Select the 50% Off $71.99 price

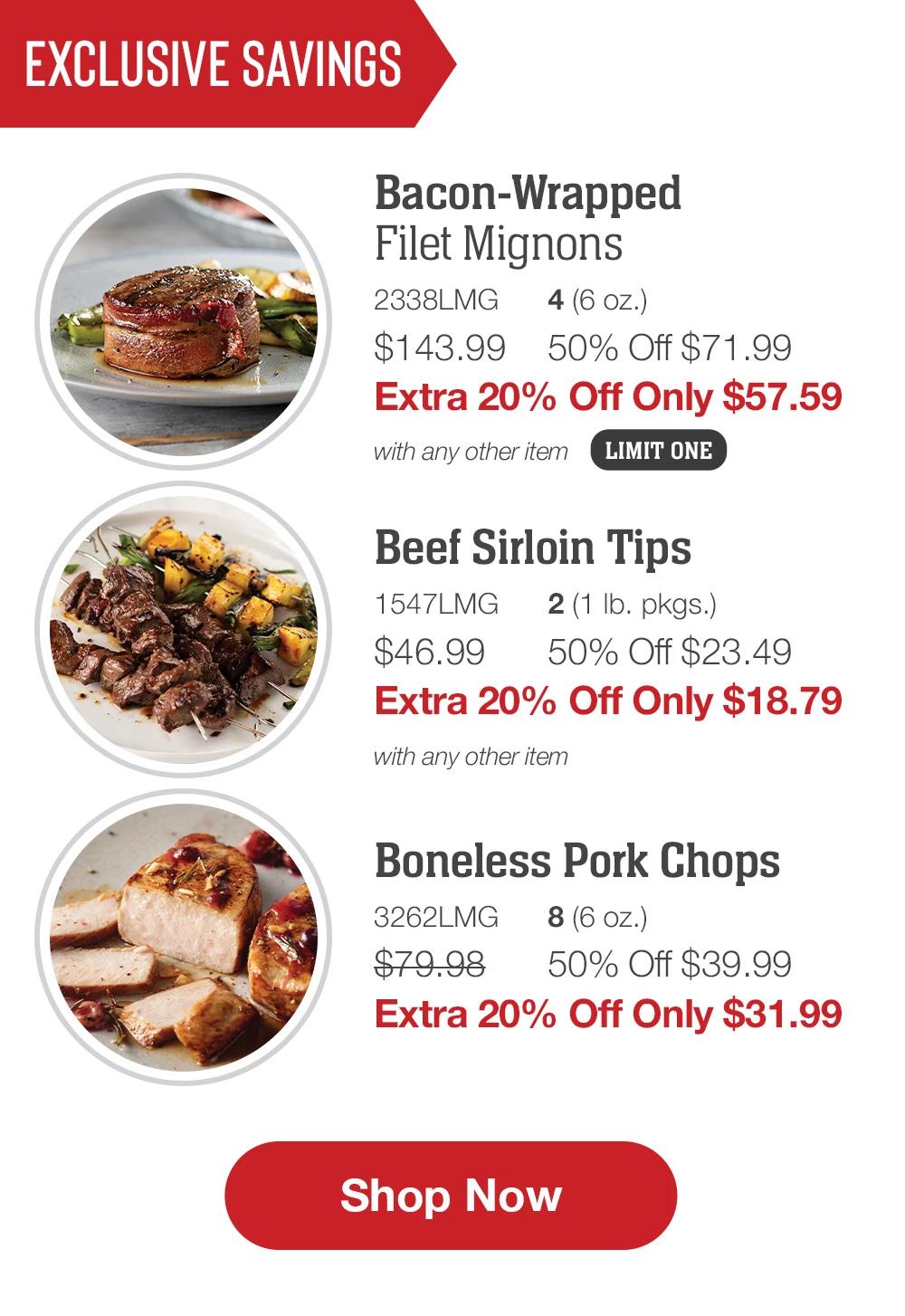(671, 346)
